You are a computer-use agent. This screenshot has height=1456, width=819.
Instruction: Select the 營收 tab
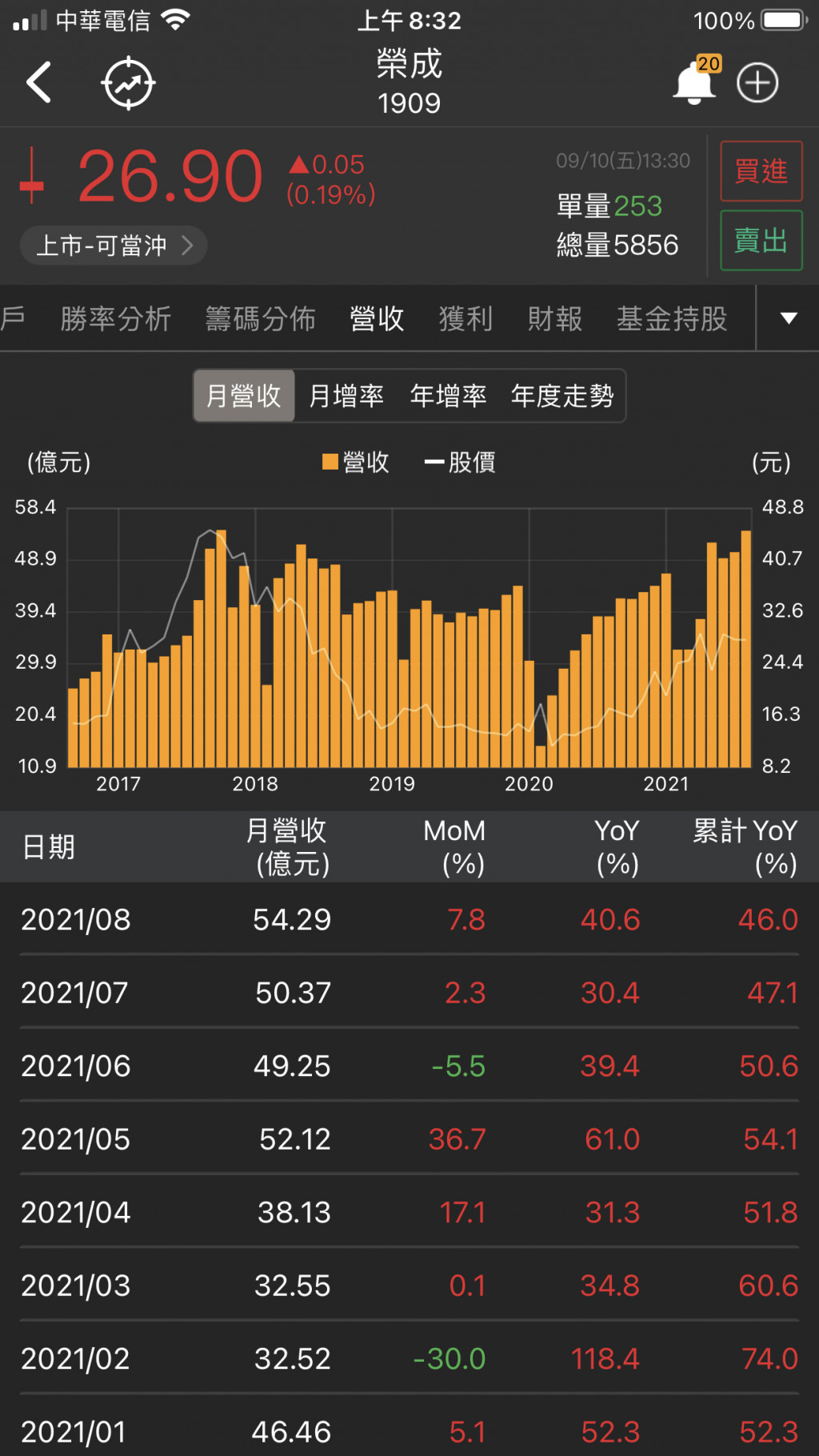click(377, 318)
